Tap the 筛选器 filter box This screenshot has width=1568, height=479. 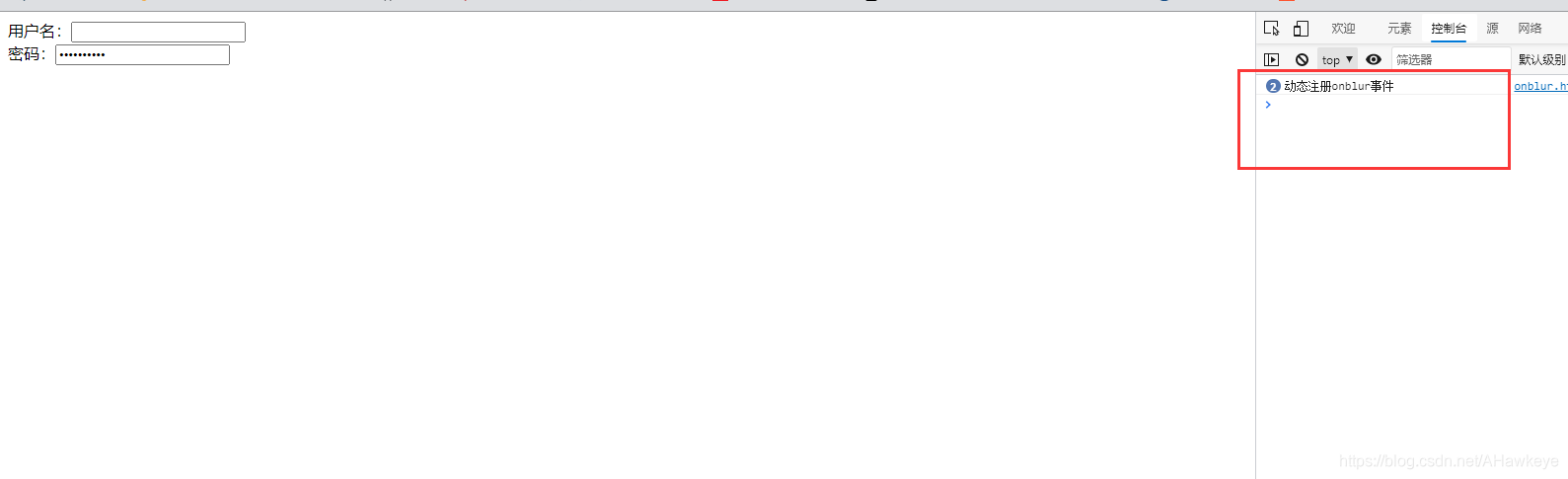tap(1451, 60)
